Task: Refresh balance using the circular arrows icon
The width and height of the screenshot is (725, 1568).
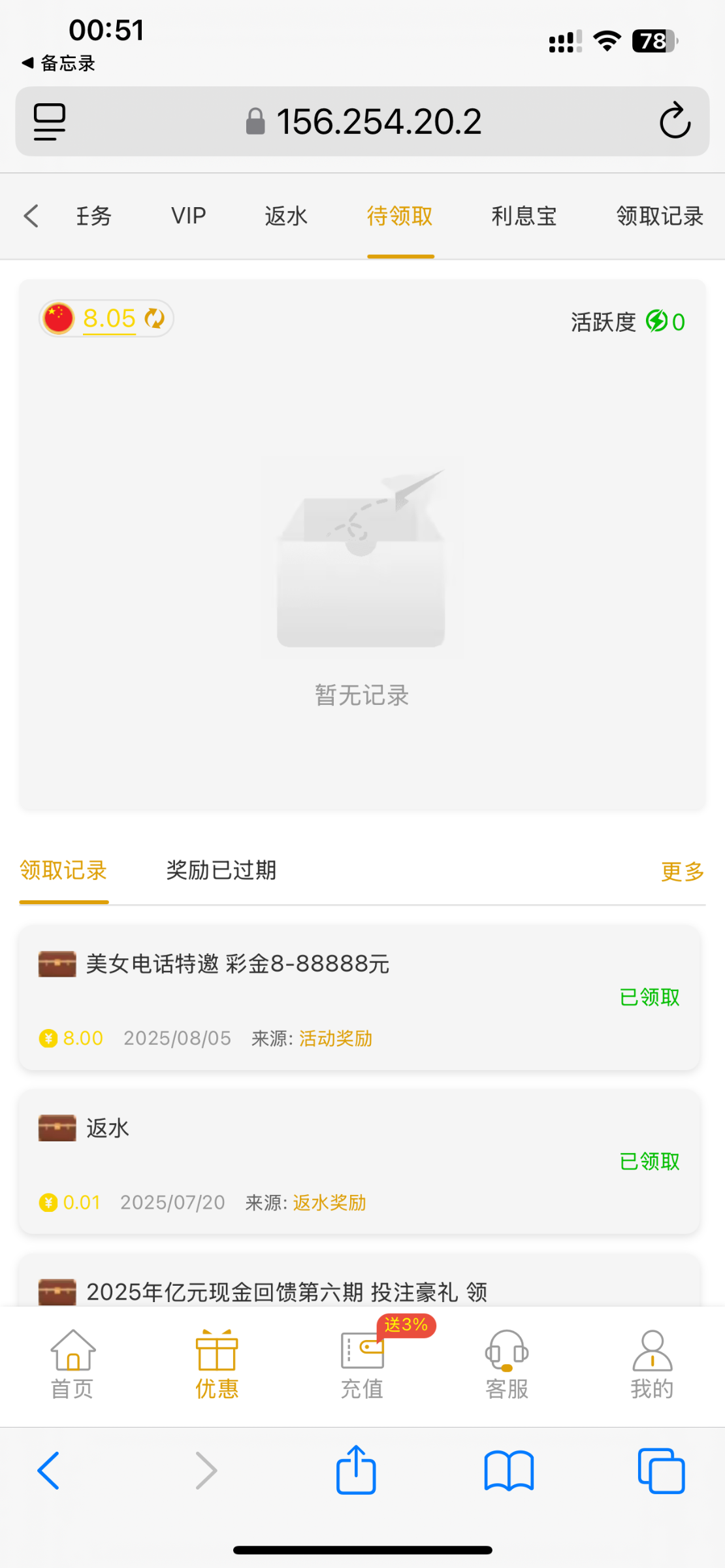Action: click(x=154, y=319)
